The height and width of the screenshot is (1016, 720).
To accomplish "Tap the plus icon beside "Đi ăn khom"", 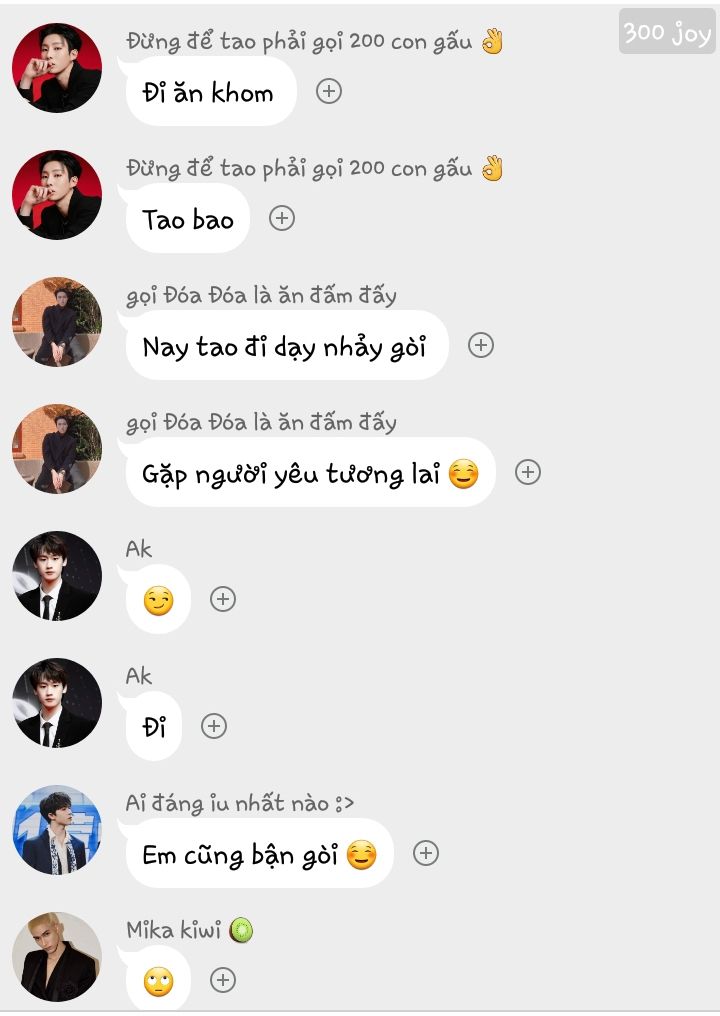I will (329, 91).
